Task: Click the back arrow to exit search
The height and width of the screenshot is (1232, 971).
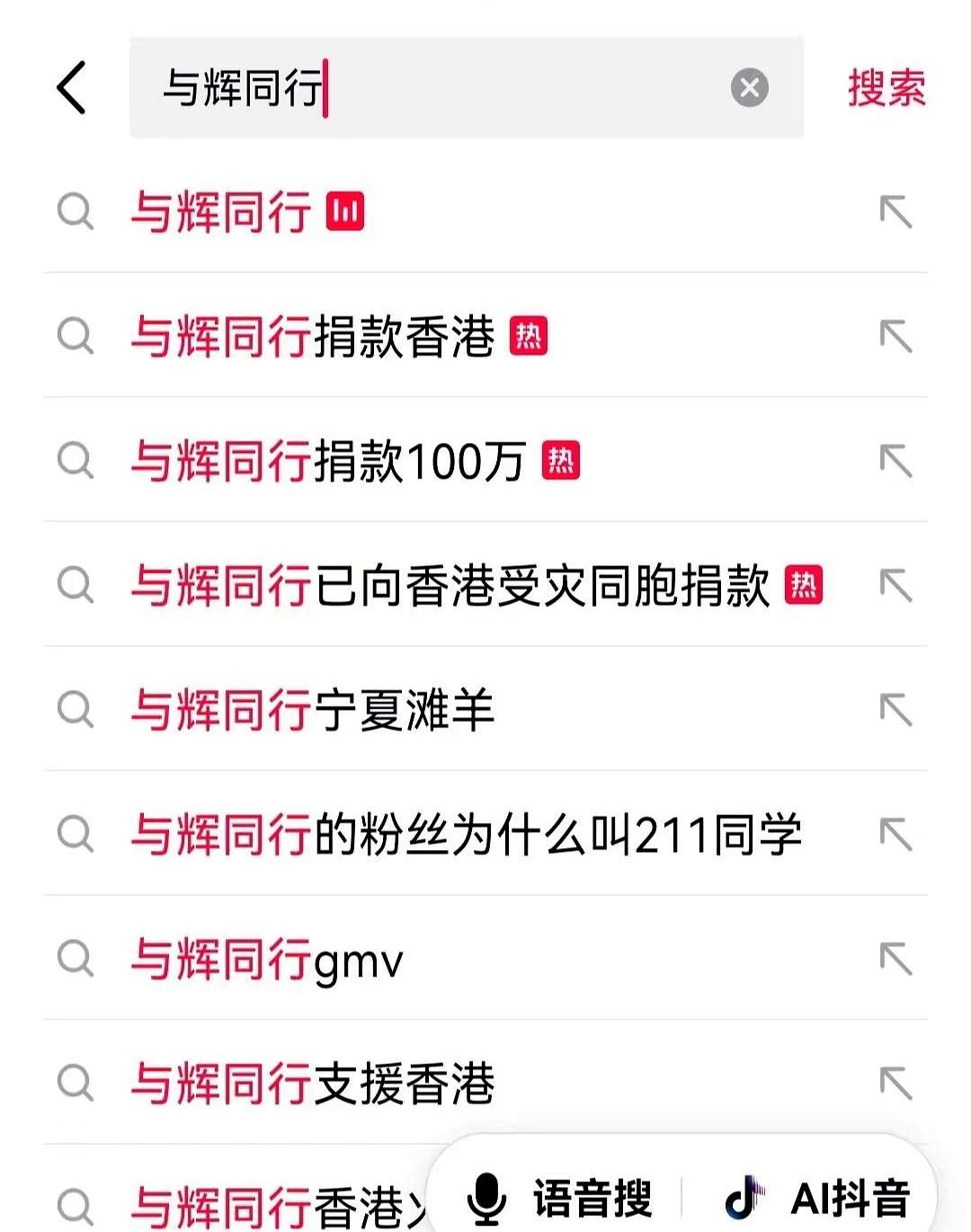Action: 70,88
